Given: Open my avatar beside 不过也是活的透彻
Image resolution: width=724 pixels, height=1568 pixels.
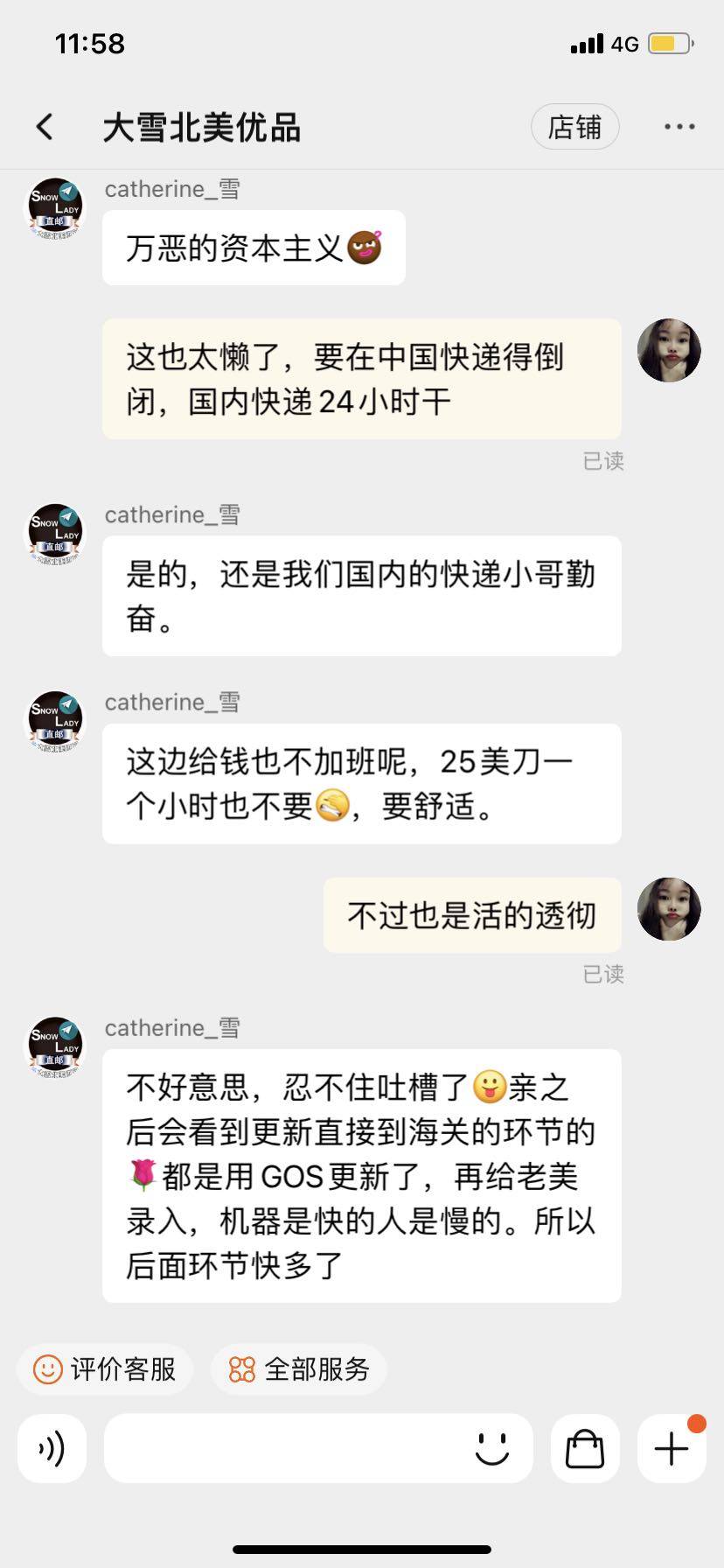Looking at the screenshot, I should coord(669,909).
